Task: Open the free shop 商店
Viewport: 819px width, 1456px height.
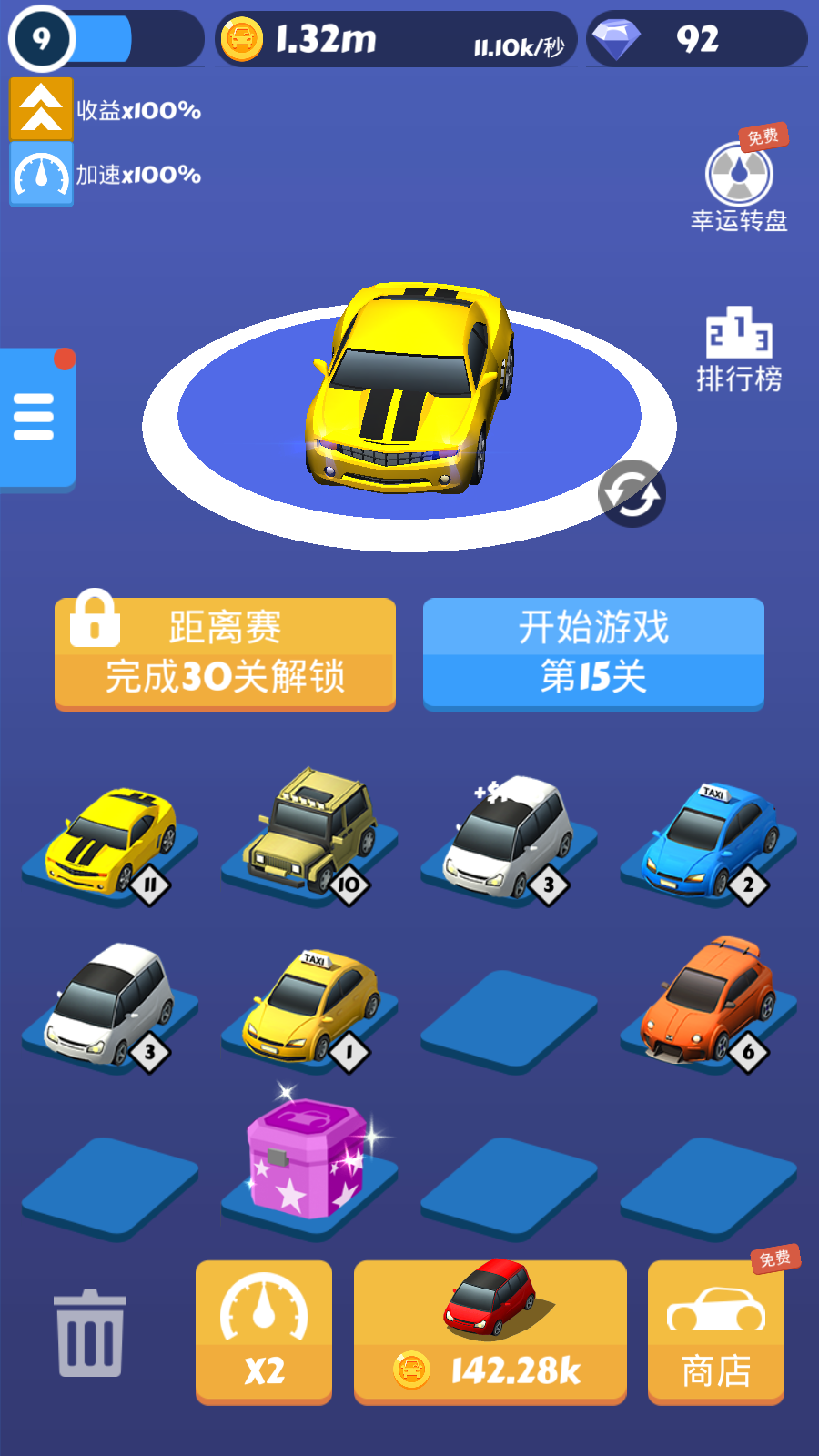Action: click(716, 1330)
